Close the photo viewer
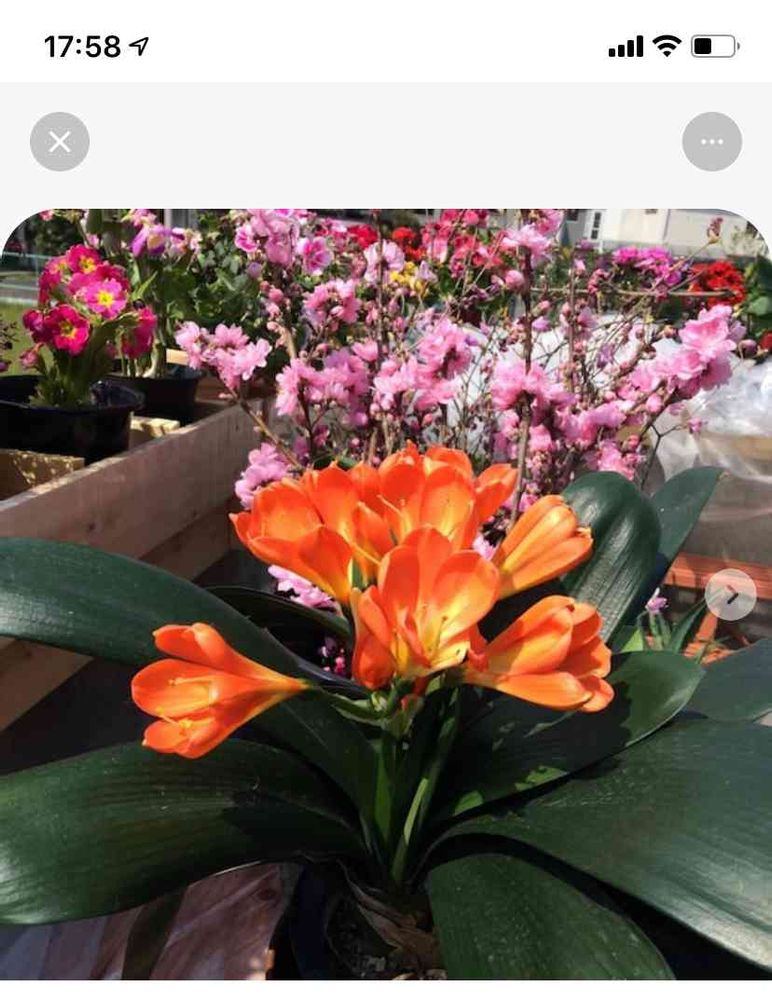 59,142
